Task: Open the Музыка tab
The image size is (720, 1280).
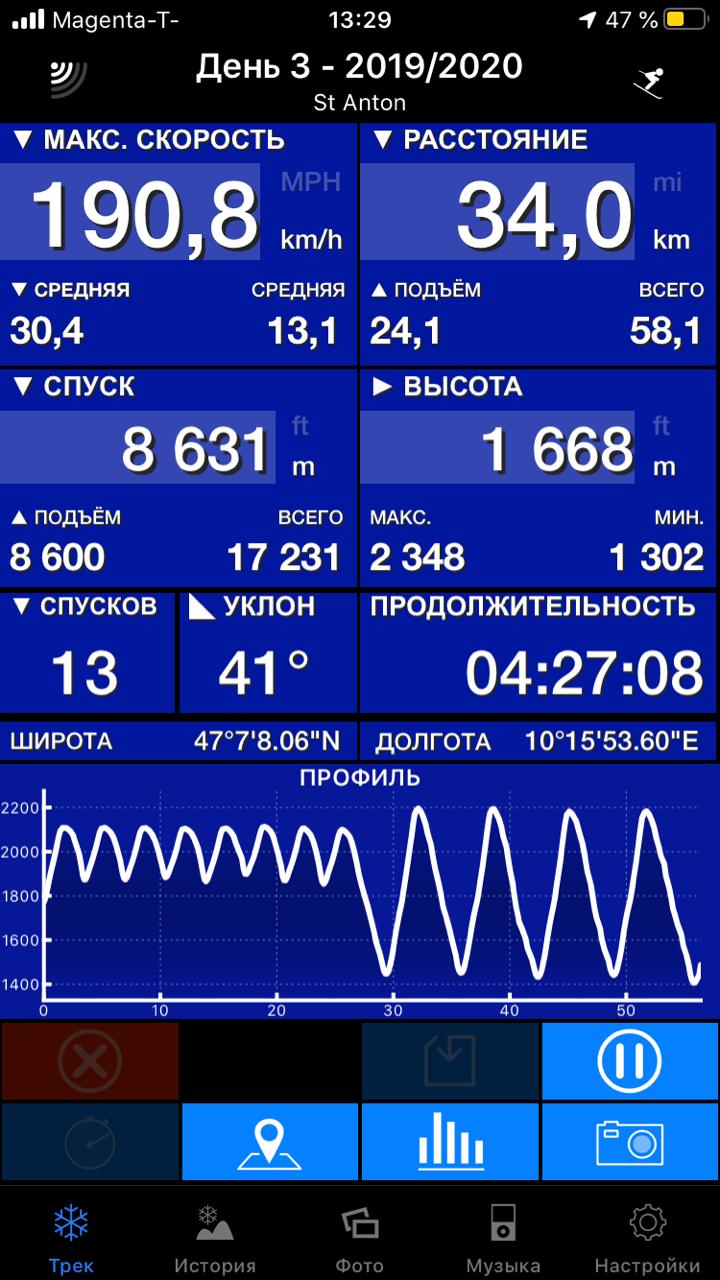Action: (503, 1238)
